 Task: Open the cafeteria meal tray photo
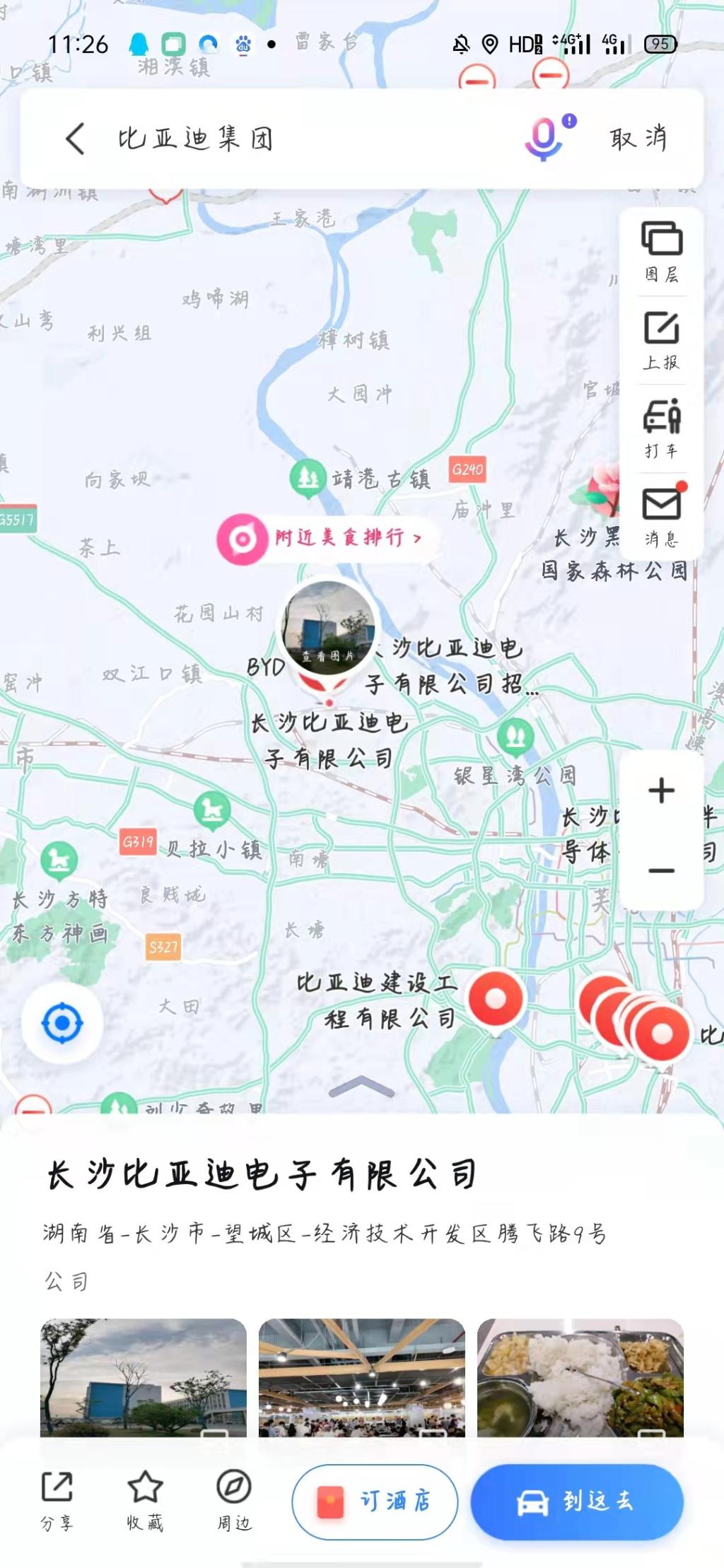click(x=580, y=1377)
